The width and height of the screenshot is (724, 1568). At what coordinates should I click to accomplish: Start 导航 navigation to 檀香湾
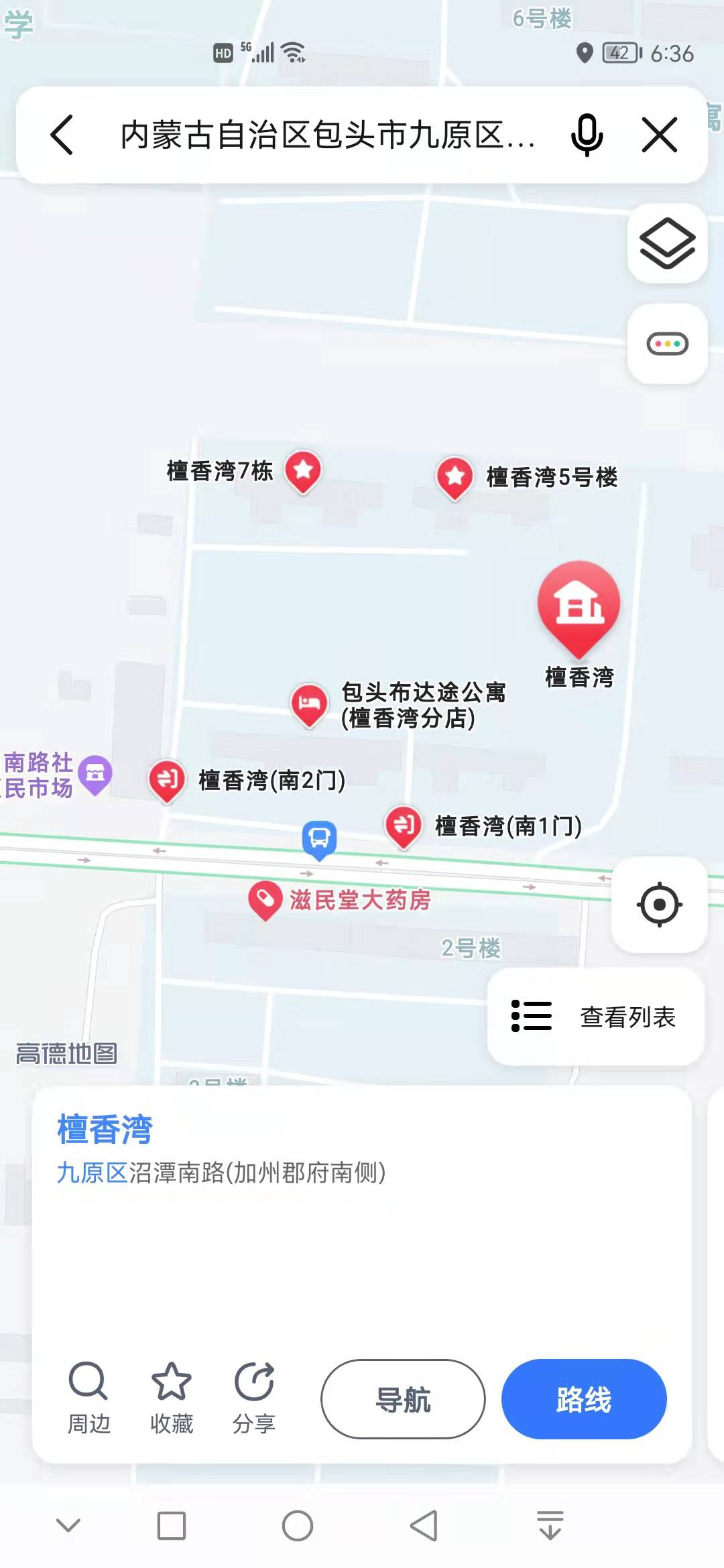pos(403,1399)
